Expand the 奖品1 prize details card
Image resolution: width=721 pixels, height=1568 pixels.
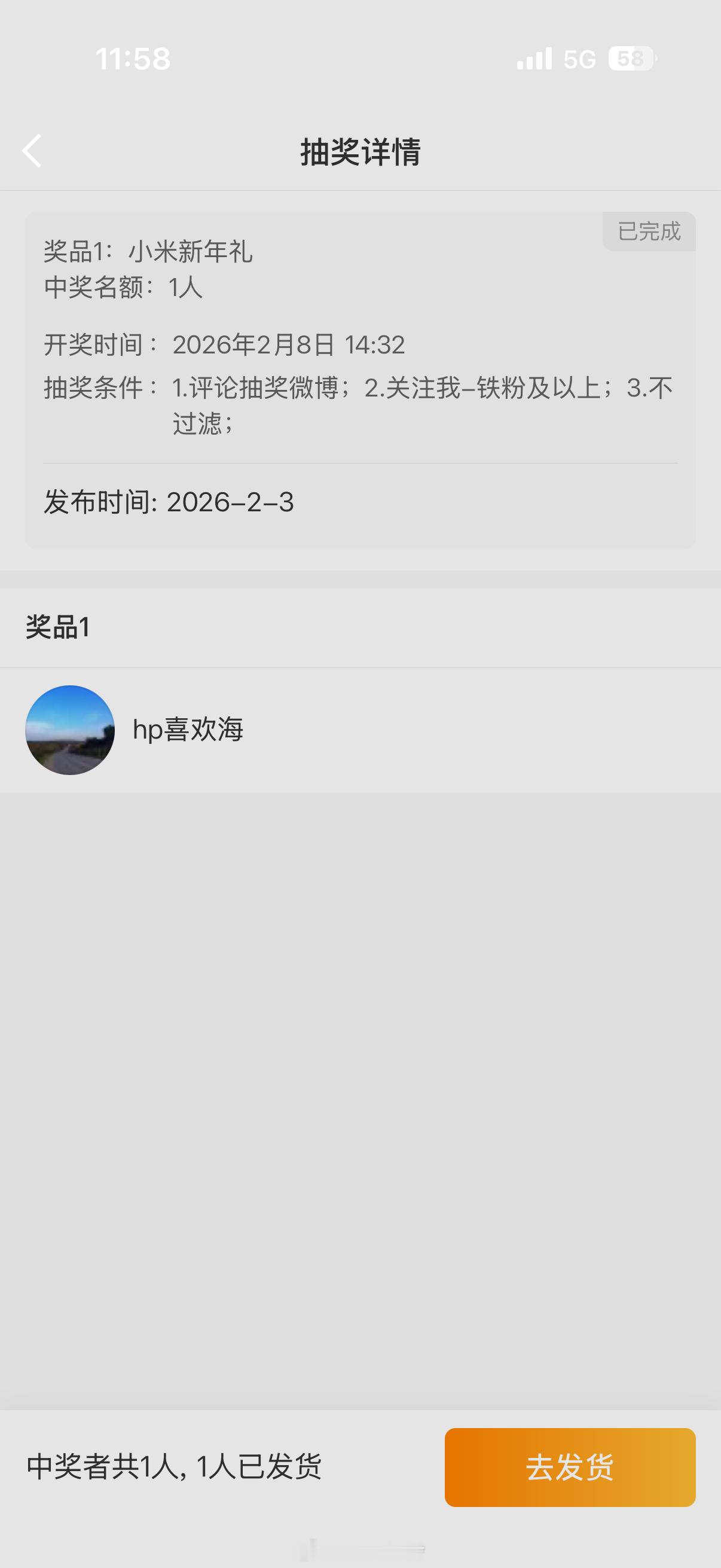(x=360, y=377)
